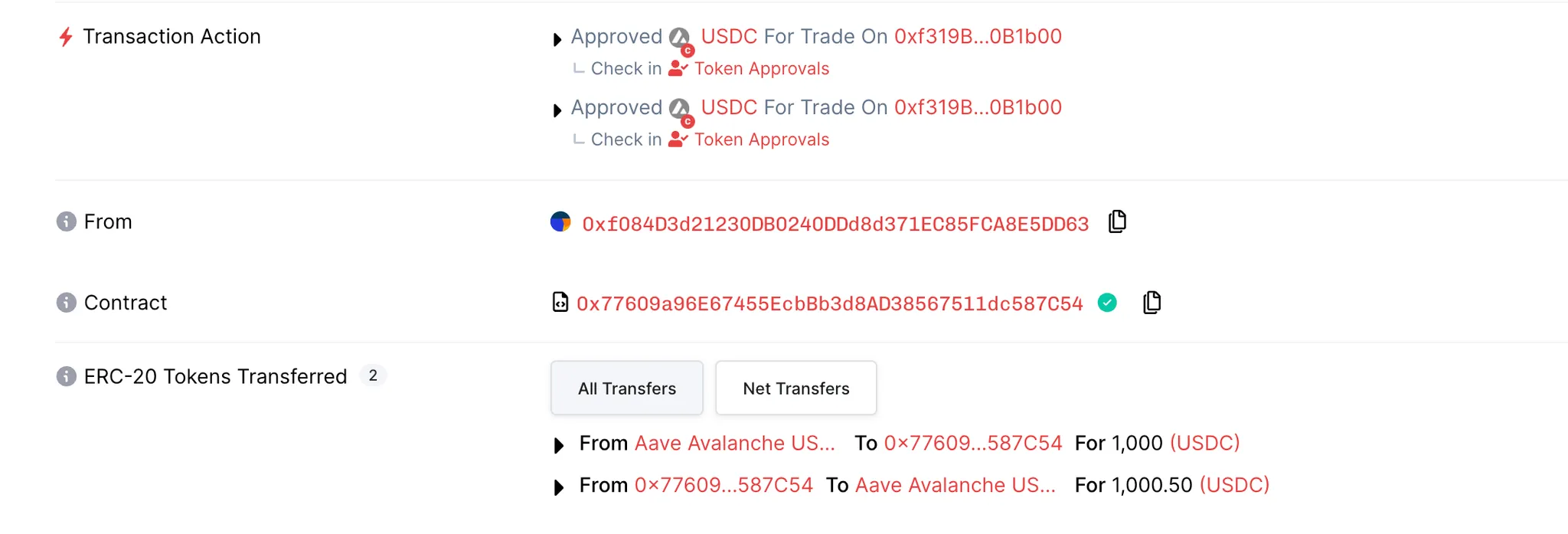Open Aave Avalanche US... sender in the 1,000 USDC transfer
This screenshot has height=534, width=1568.
click(734, 443)
